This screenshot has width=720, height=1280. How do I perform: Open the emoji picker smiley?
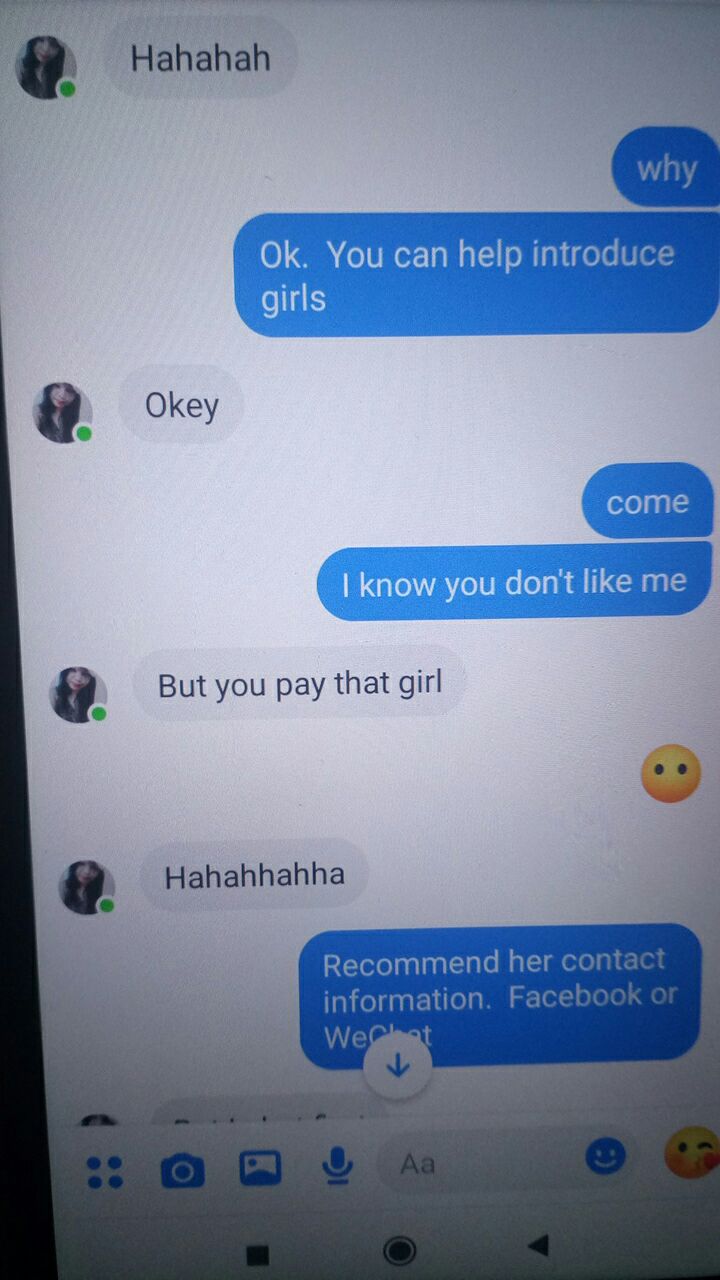[605, 1158]
